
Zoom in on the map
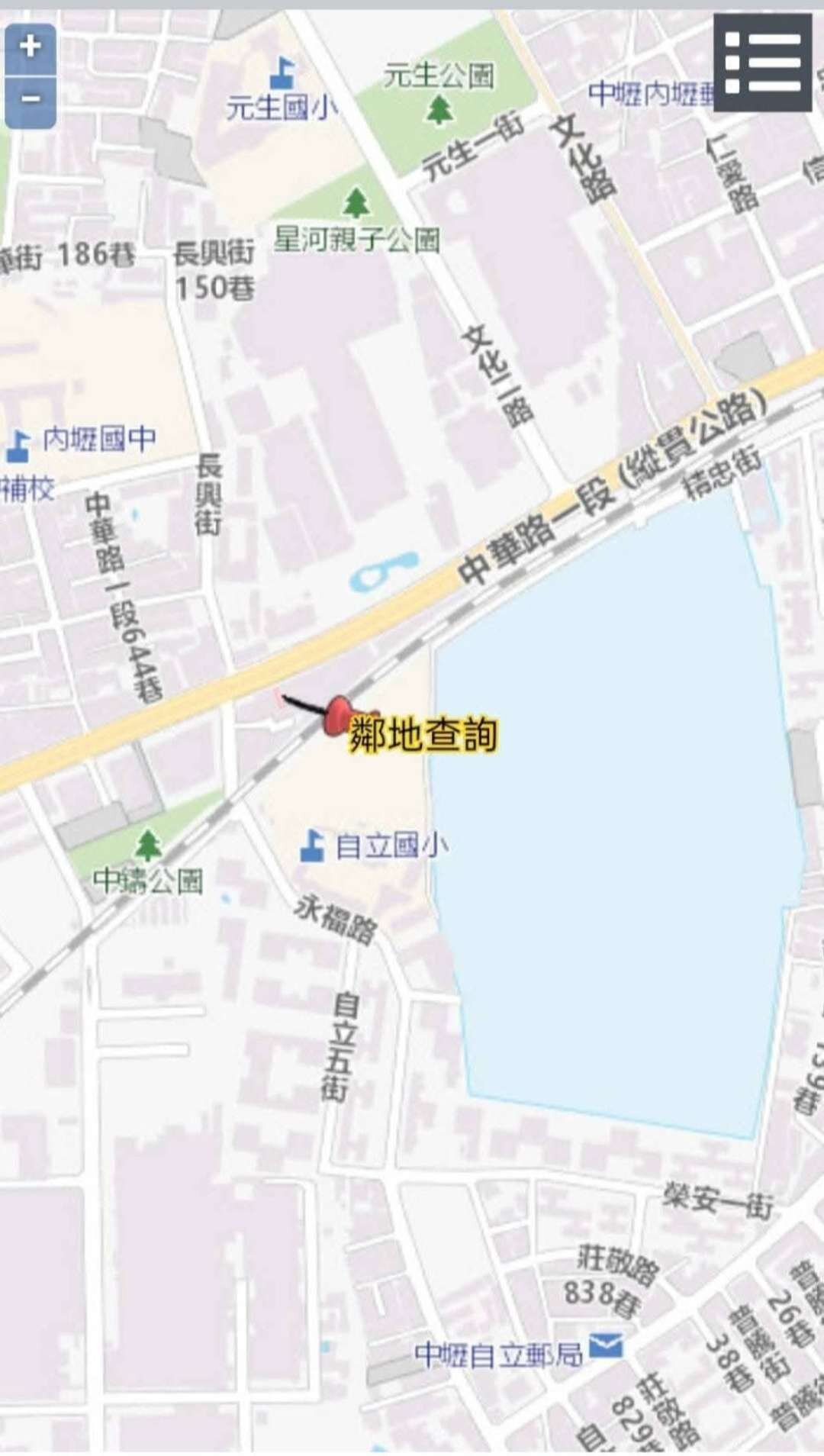(x=31, y=47)
